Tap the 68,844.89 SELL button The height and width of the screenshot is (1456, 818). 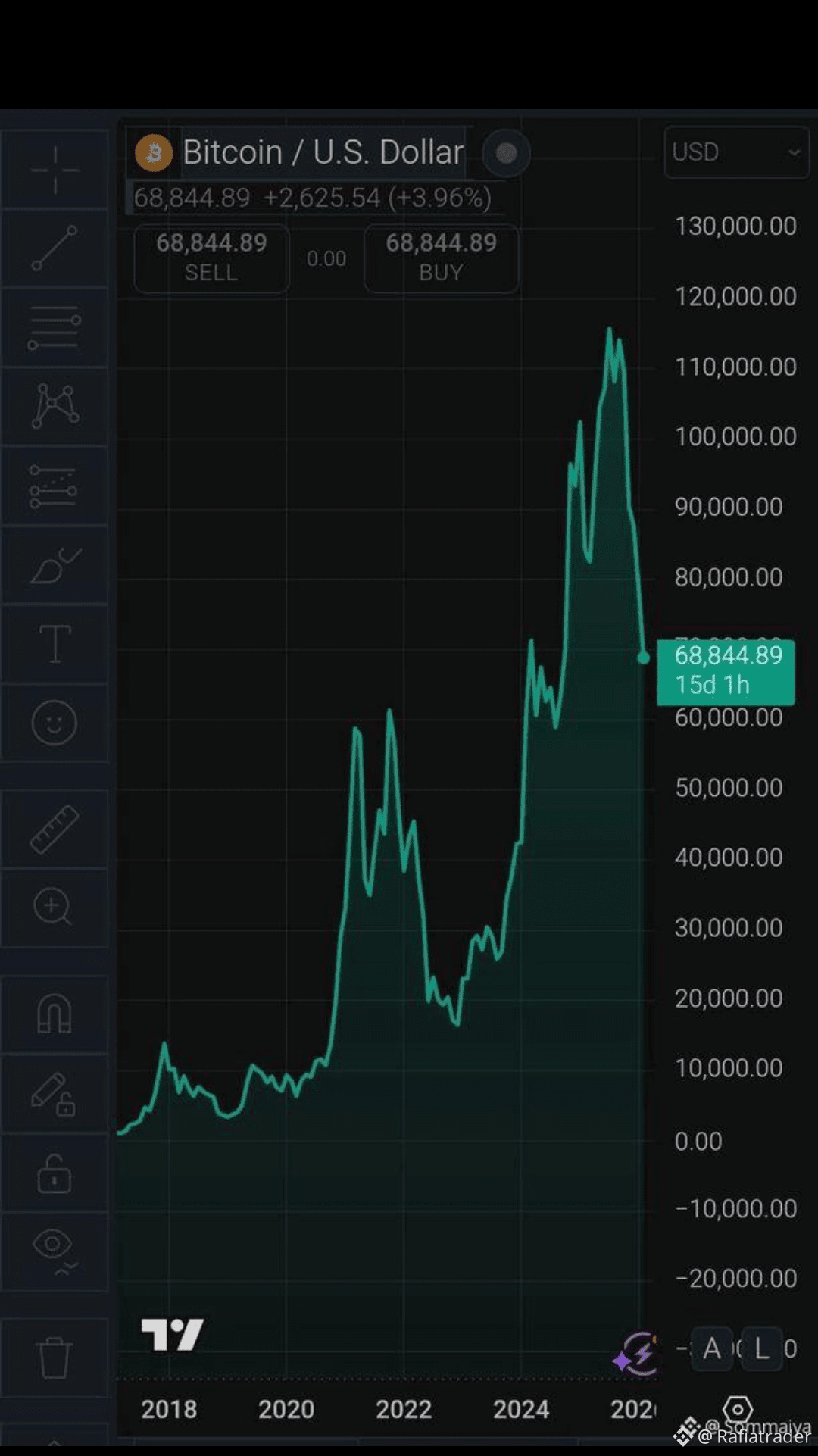(x=211, y=258)
